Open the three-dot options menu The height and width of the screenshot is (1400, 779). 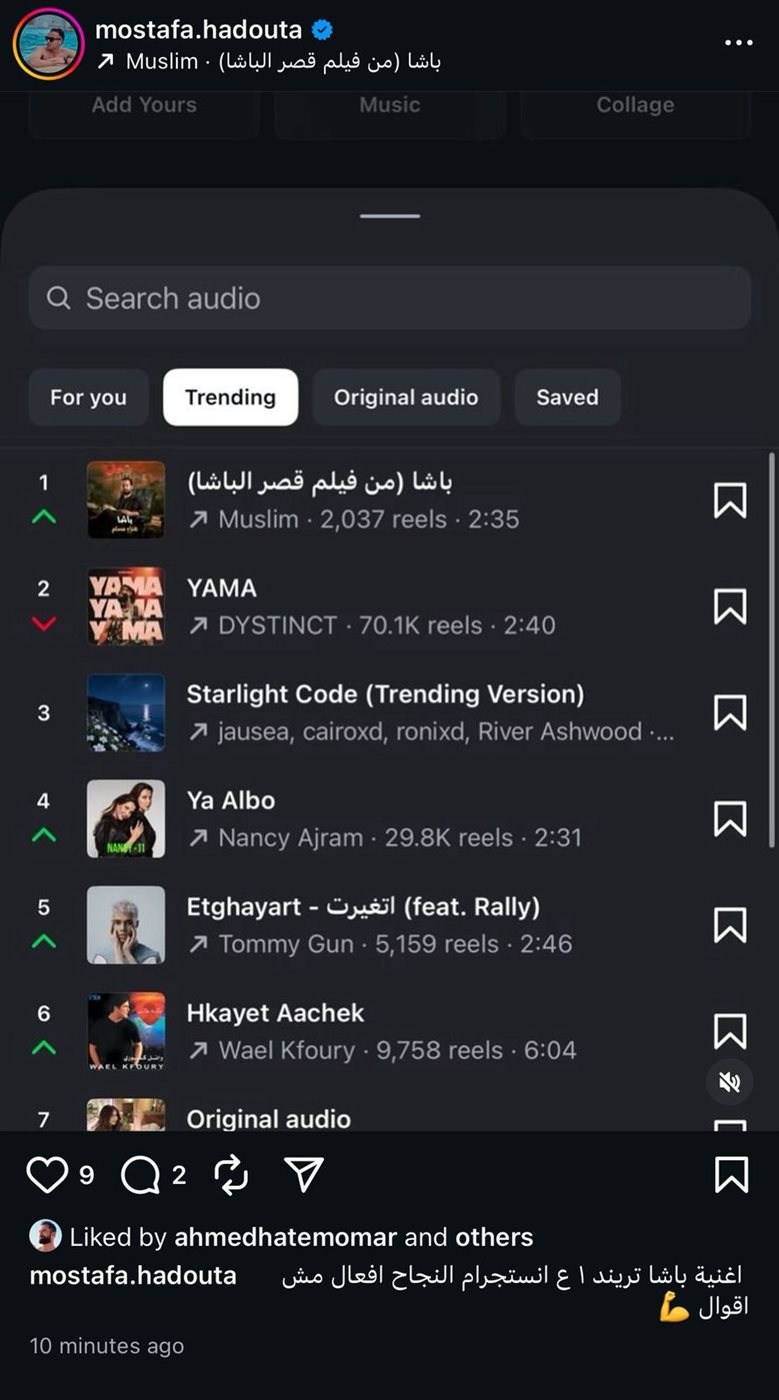(x=738, y=42)
